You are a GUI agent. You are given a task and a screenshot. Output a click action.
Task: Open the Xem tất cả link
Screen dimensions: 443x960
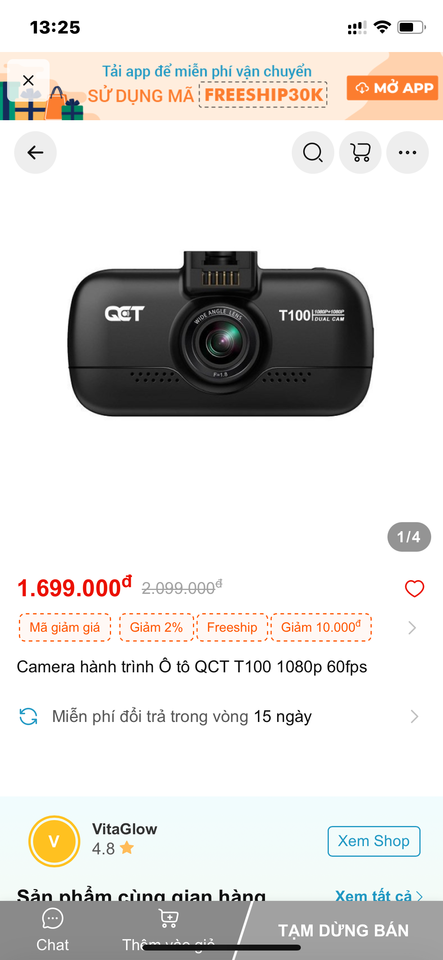click(x=379, y=896)
